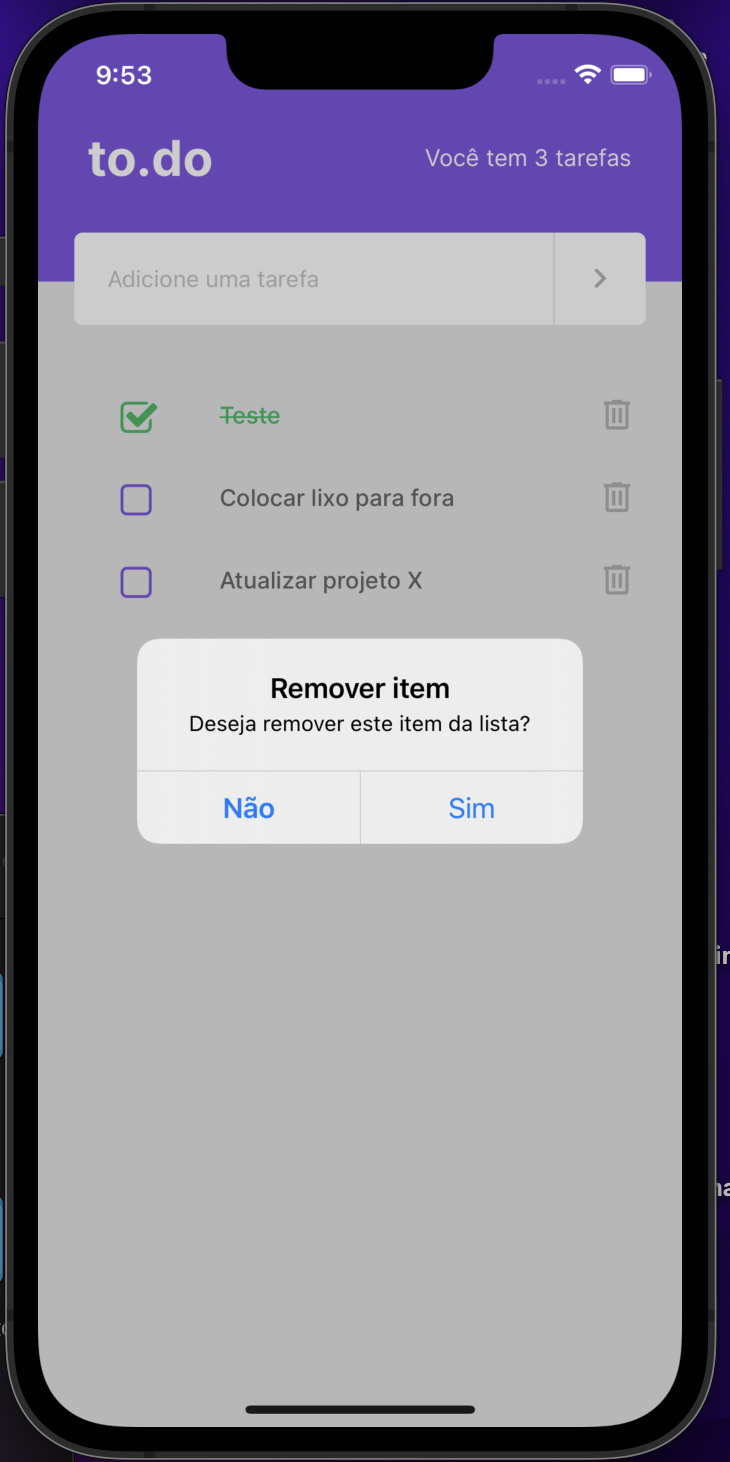Check off 'Atualizar projeto X'

tap(136, 582)
